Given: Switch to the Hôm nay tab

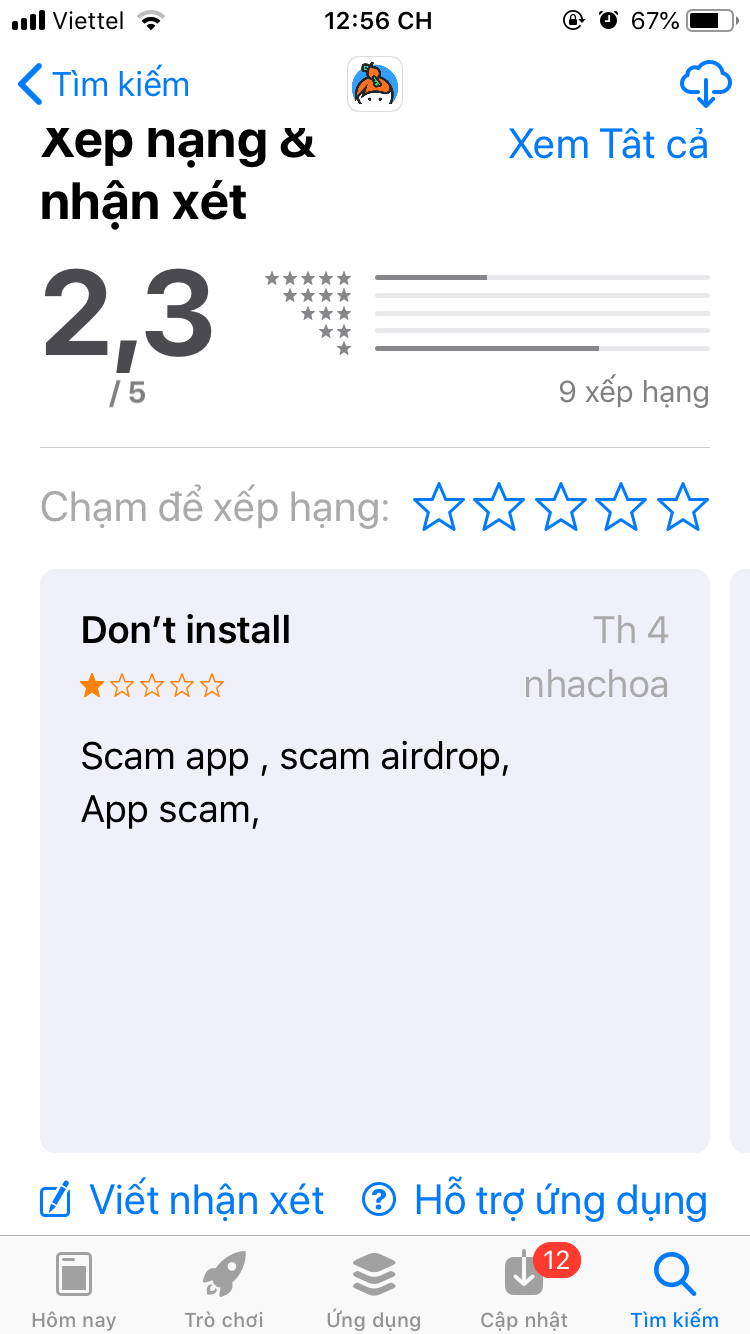Looking at the screenshot, I should tap(74, 1289).
